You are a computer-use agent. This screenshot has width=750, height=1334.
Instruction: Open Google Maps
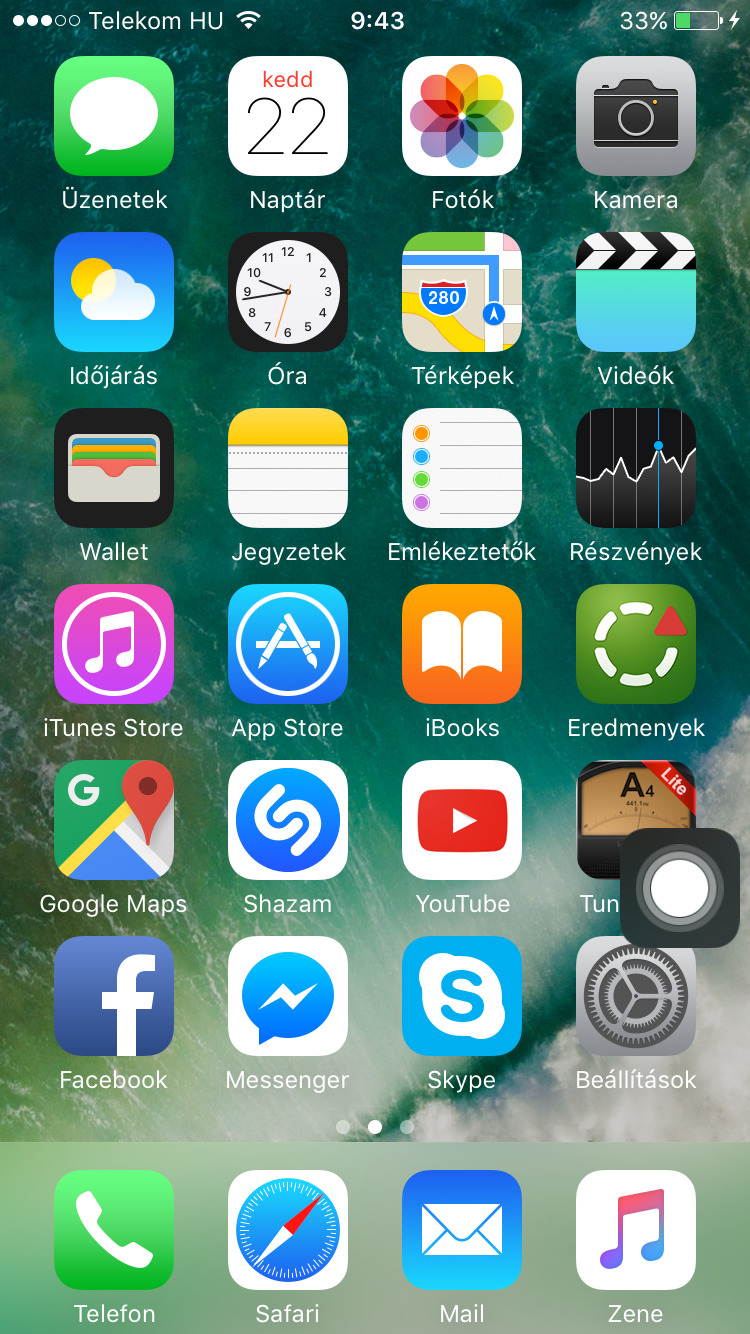[114, 820]
